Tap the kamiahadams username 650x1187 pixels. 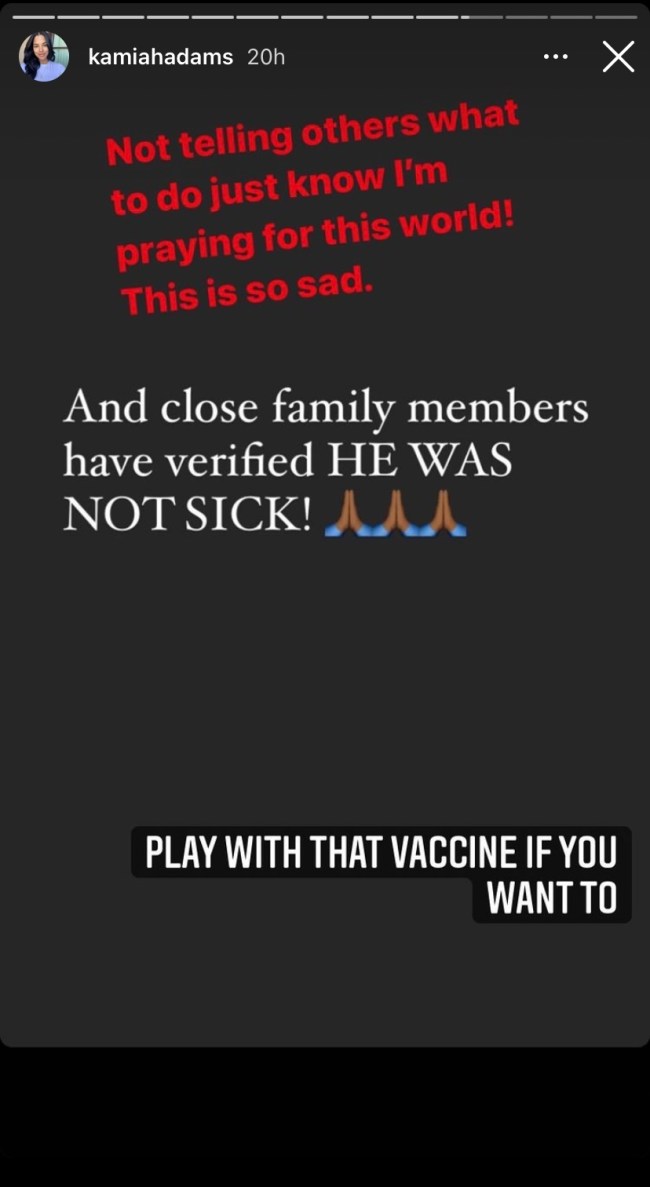click(160, 57)
